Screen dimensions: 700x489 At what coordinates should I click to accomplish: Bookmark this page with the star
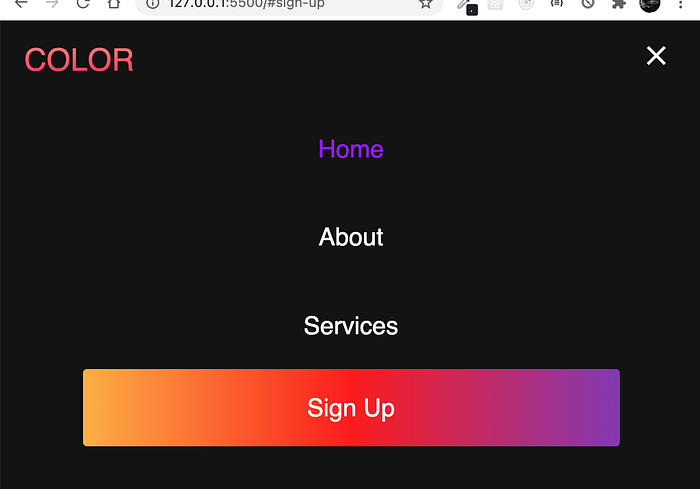tap(426, 4)
